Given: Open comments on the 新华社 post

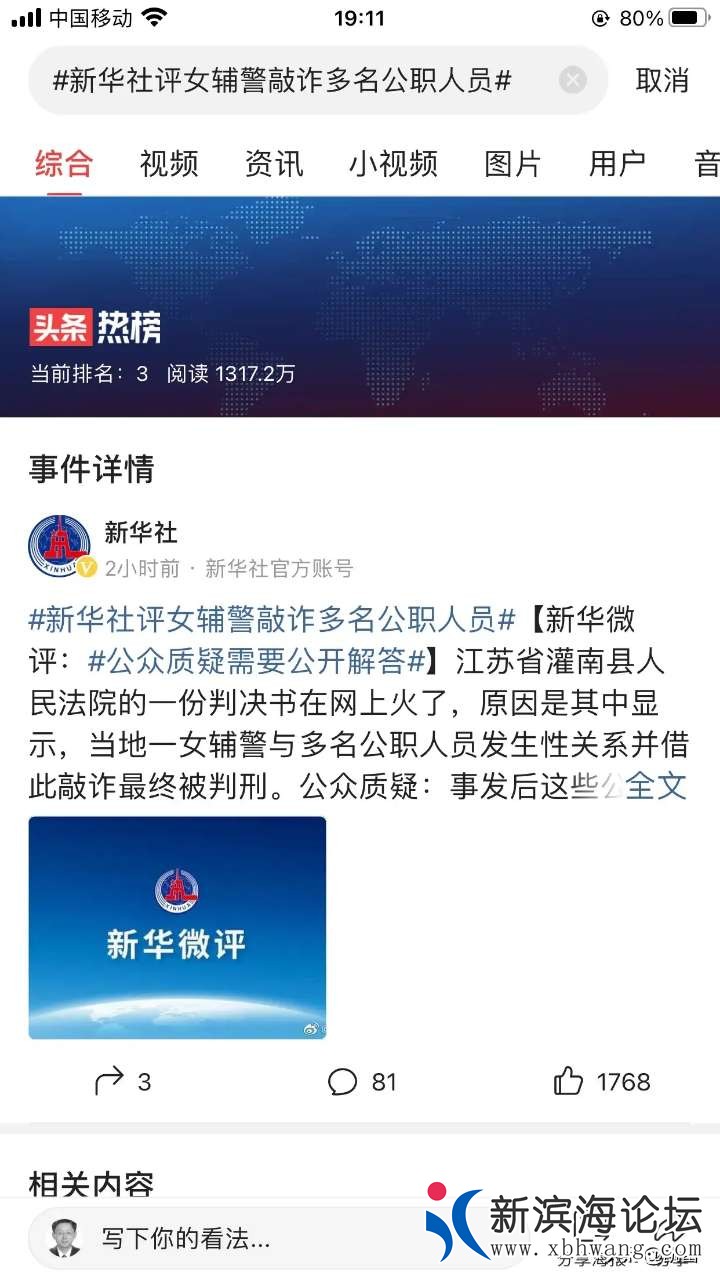Looking at the screenshot, I should pyautogui.click(x=362, y=1081).
